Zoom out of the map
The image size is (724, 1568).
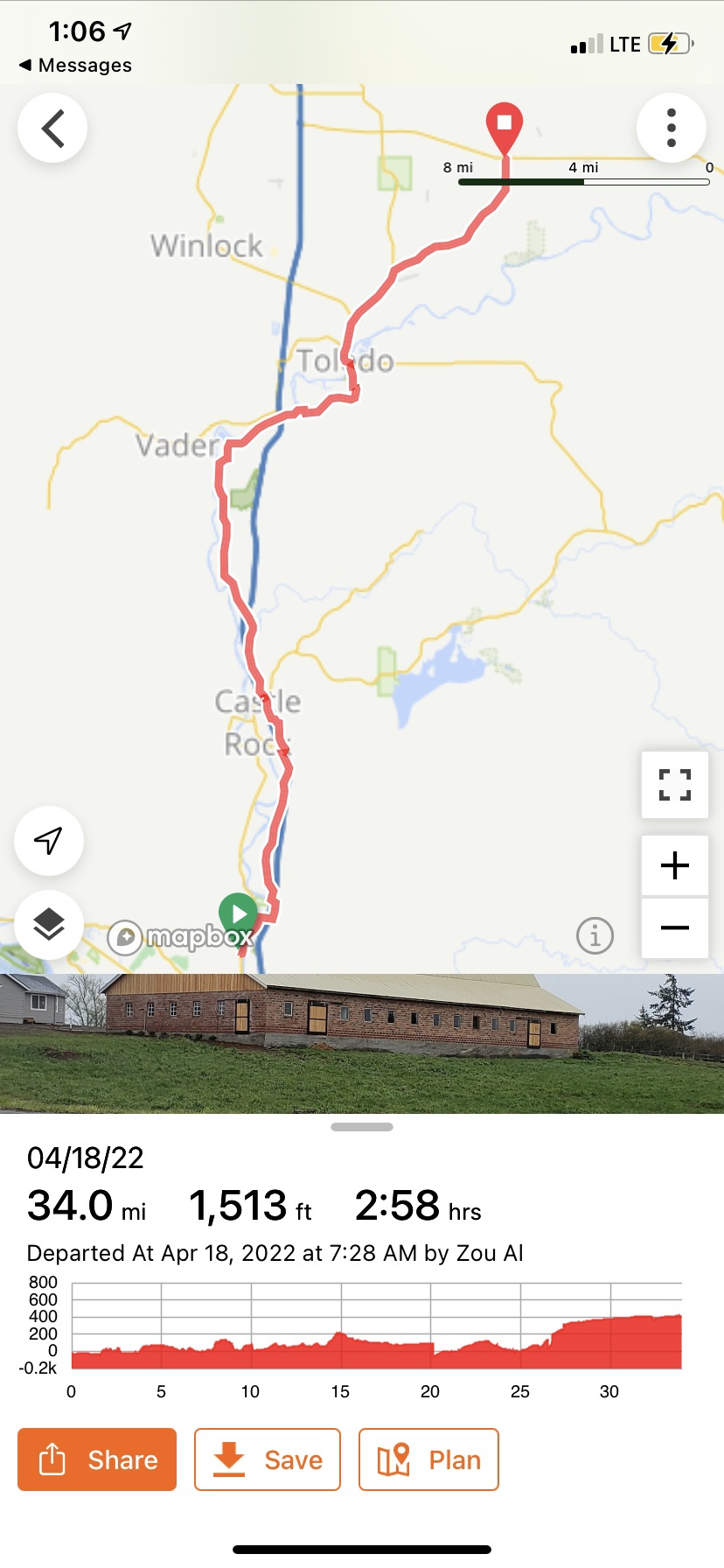click(674, 927)
